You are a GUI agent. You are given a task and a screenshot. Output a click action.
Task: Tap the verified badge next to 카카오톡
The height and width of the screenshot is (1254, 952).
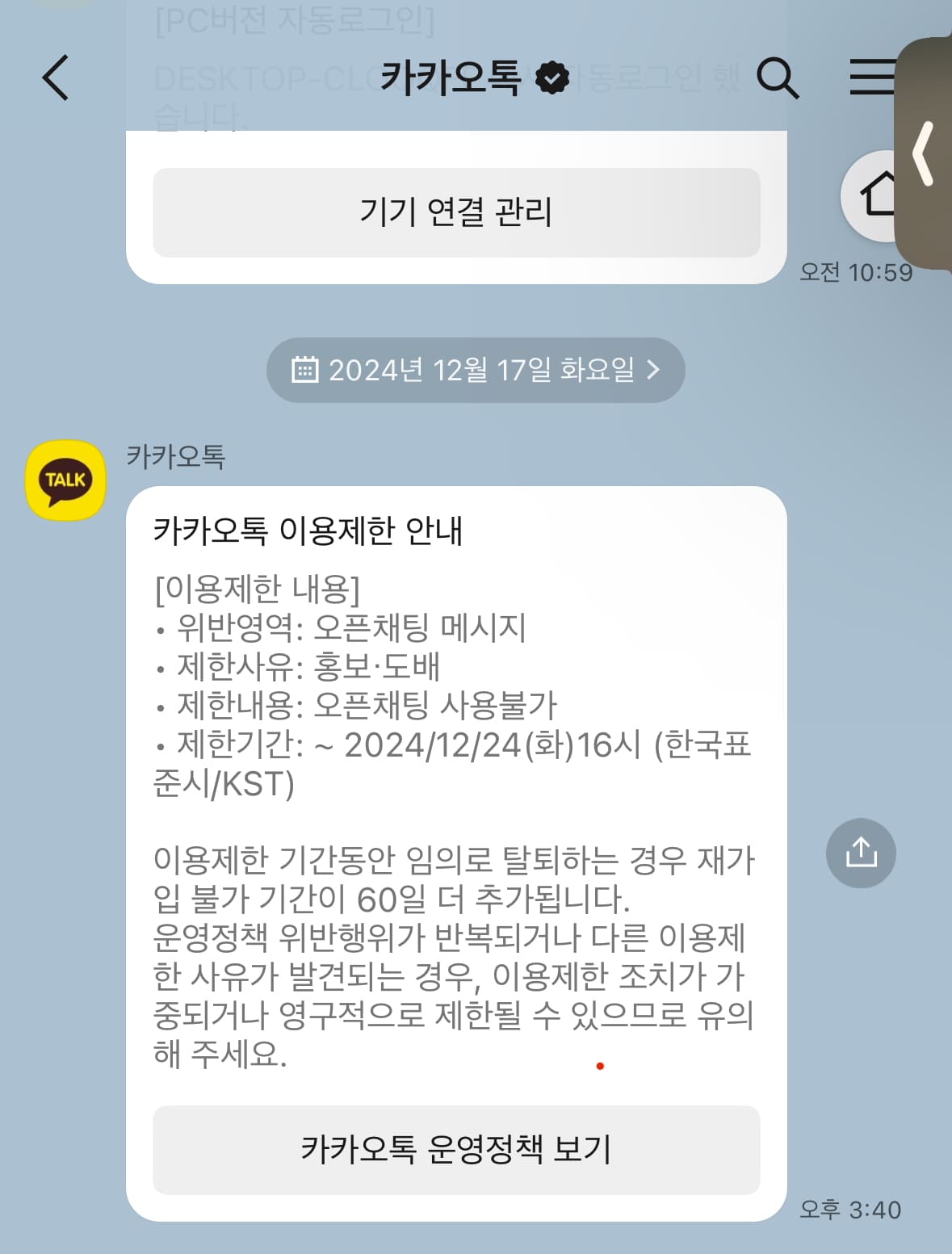[x=551, y=77]
